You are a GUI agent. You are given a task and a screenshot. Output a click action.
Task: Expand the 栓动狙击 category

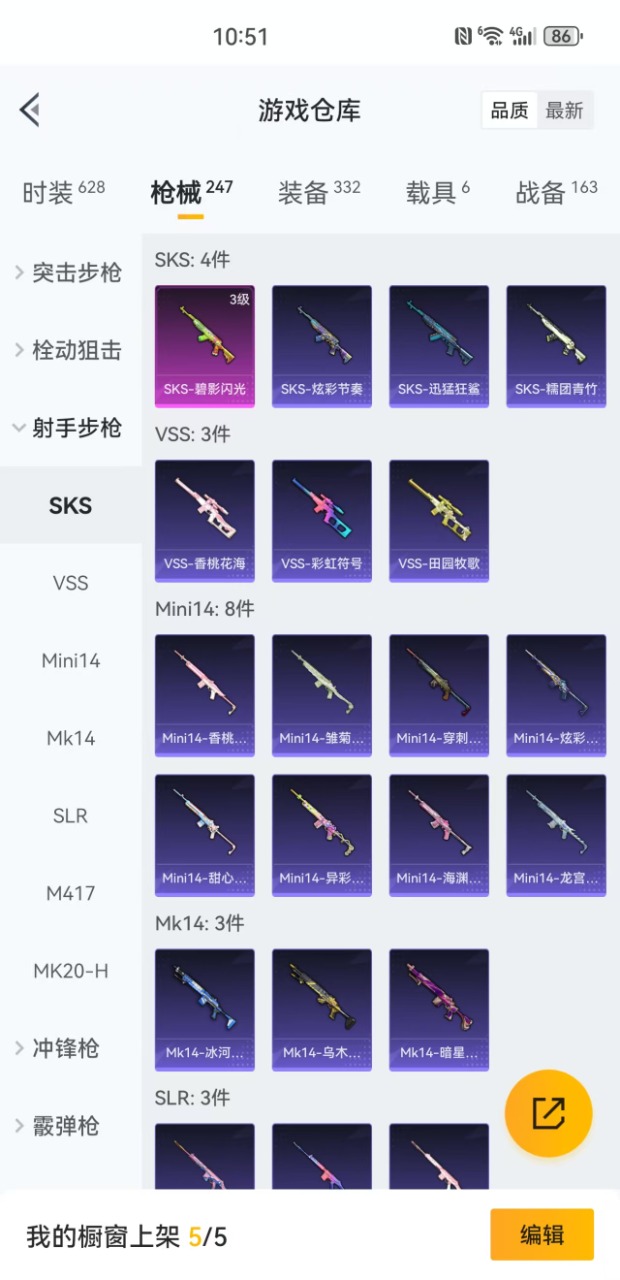point(70,351)
